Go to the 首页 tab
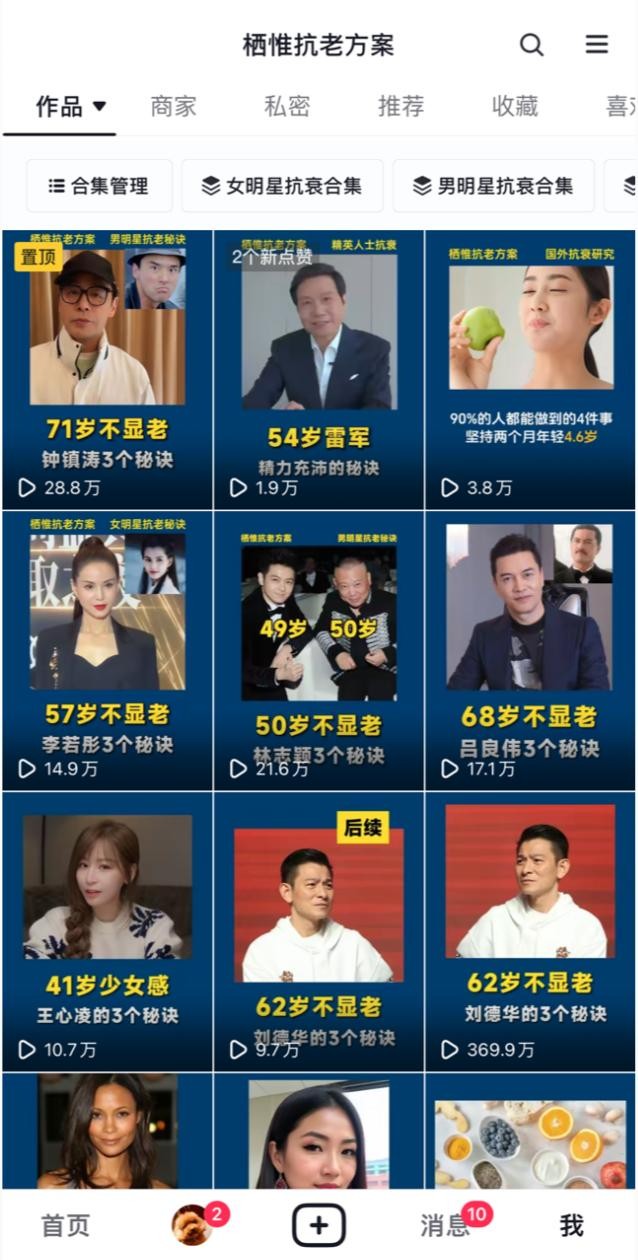Viewport: 638px width, 1260px height. [65, 1225]
